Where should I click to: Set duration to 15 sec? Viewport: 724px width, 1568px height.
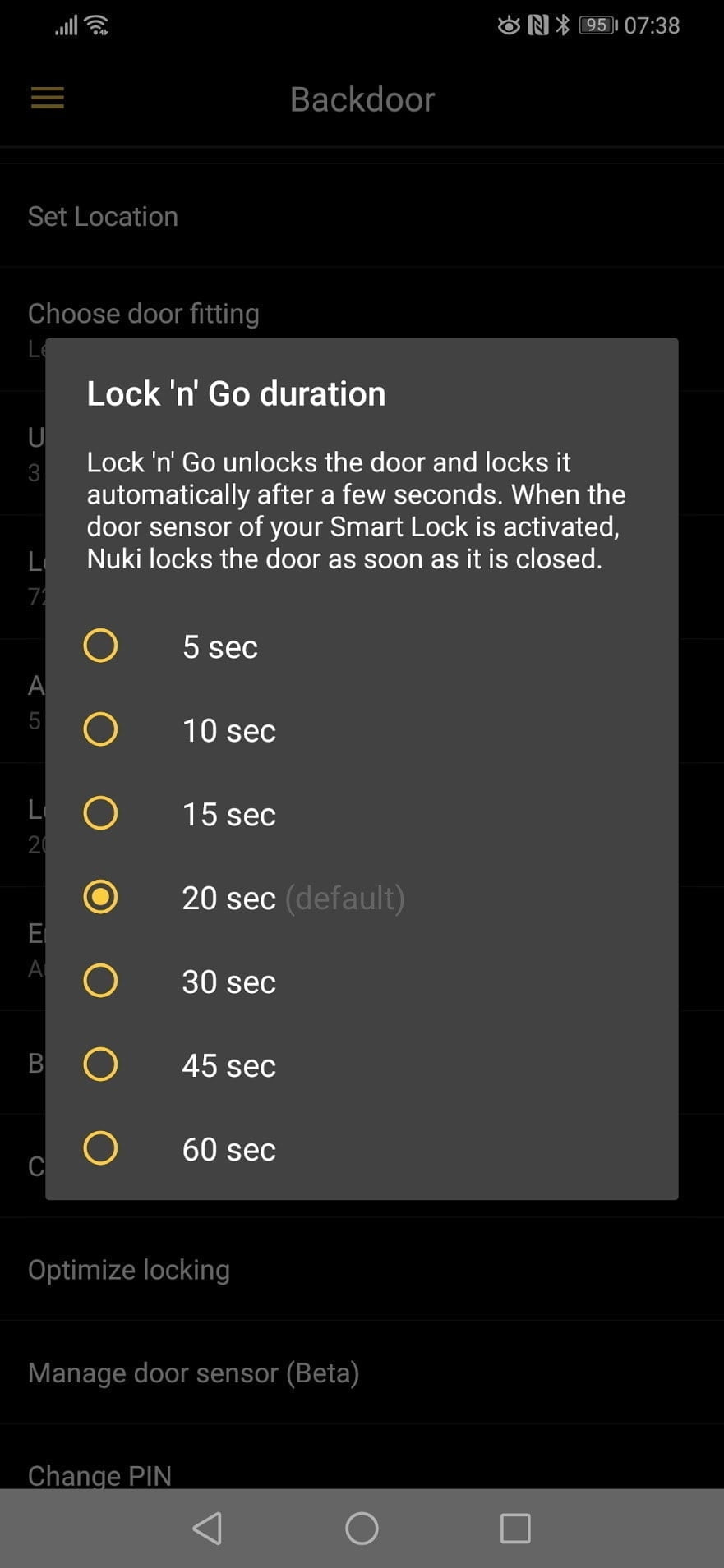(101, 814)
